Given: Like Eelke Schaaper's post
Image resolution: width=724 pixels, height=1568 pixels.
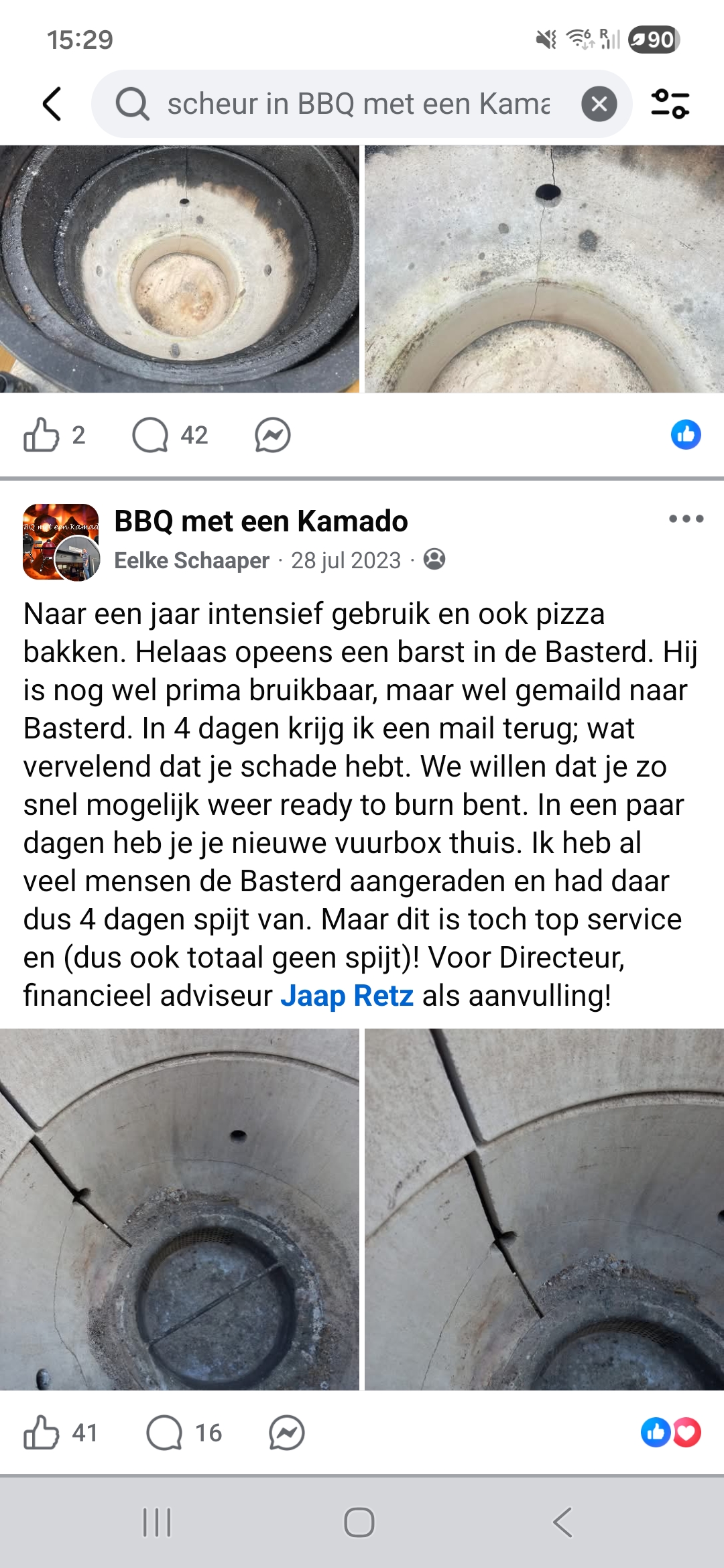Looking at the screenshot, I should click(x=42, y=1433).
